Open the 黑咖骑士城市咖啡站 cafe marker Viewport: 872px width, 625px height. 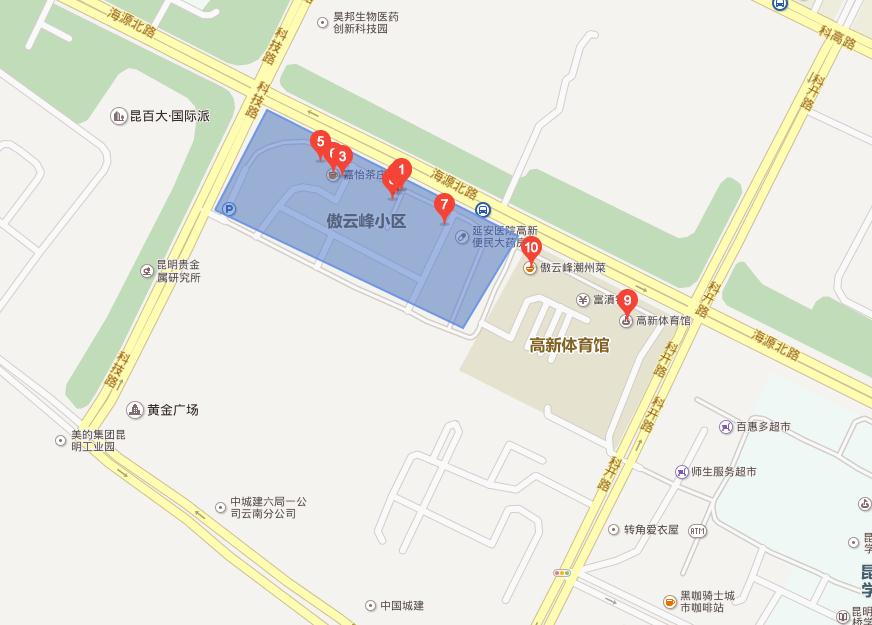(x=669, y=601)
